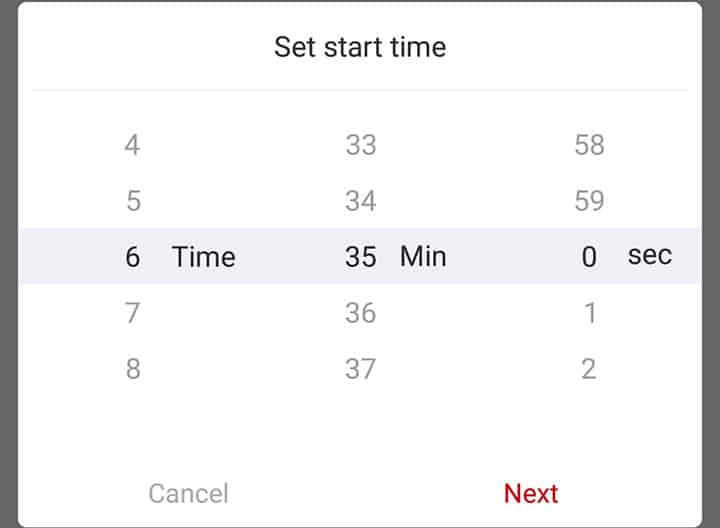This screenshot has height=528, width=720.
Task: Tap Next to confirm start time
Action: [530, 493]
